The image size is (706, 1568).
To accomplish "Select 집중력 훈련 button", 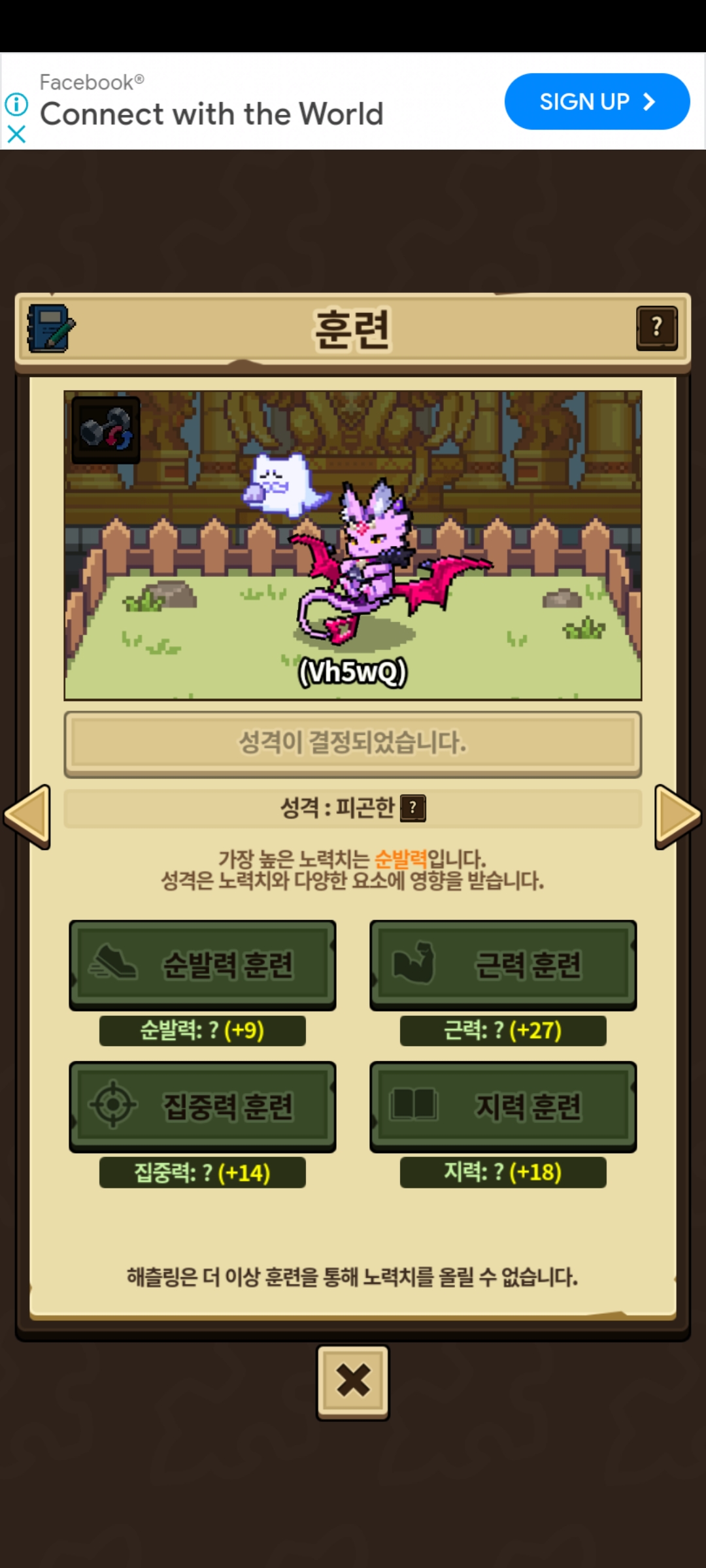I will pyautogui.click(x=203, y=1105).
